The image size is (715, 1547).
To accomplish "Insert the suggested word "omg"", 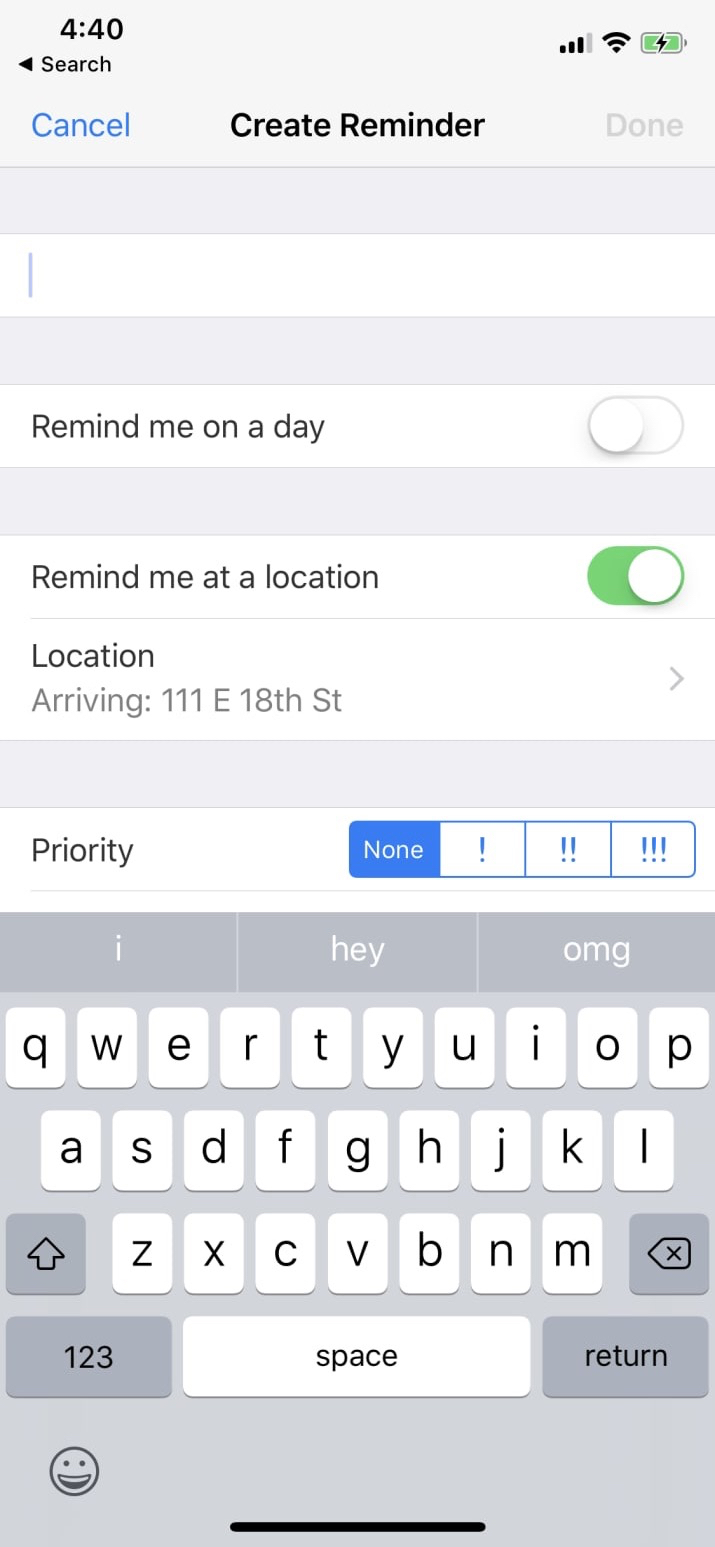I will click(596, 950).
